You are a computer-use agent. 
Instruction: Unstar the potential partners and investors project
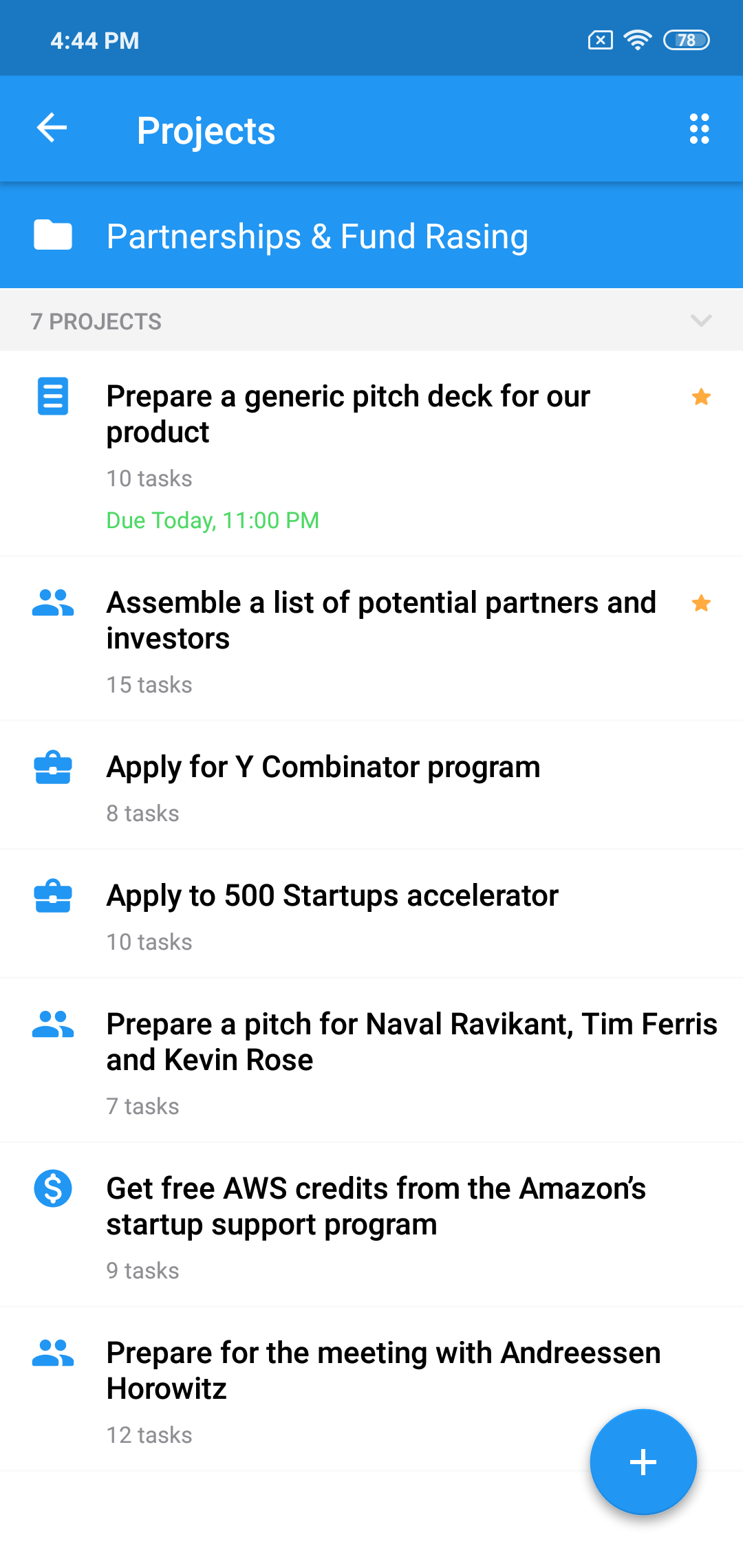coord(701,603)
